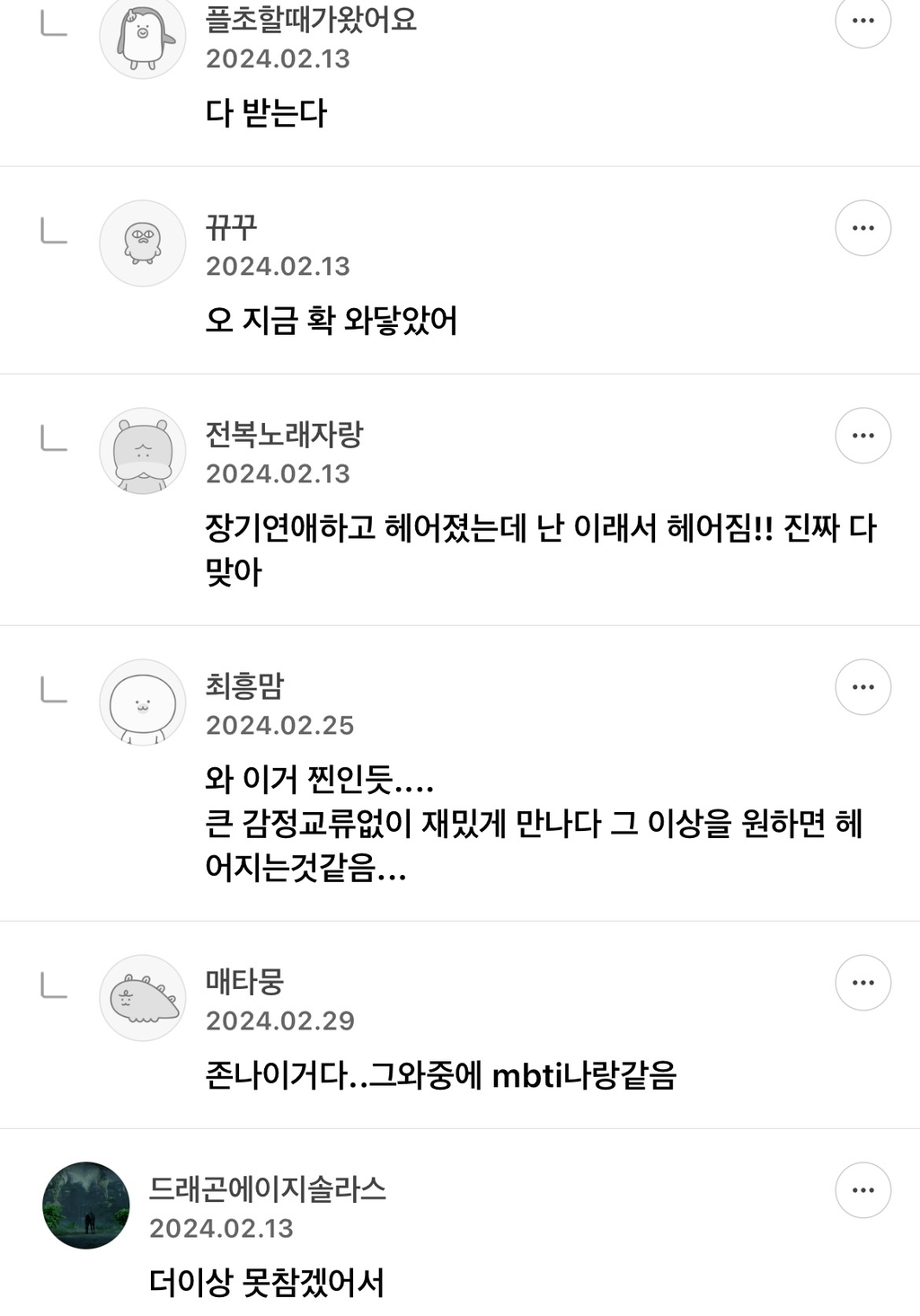Screen dimensions: 920x1316
Task: Open more options for 최흥맘's comment
Action: click(862, 687)
